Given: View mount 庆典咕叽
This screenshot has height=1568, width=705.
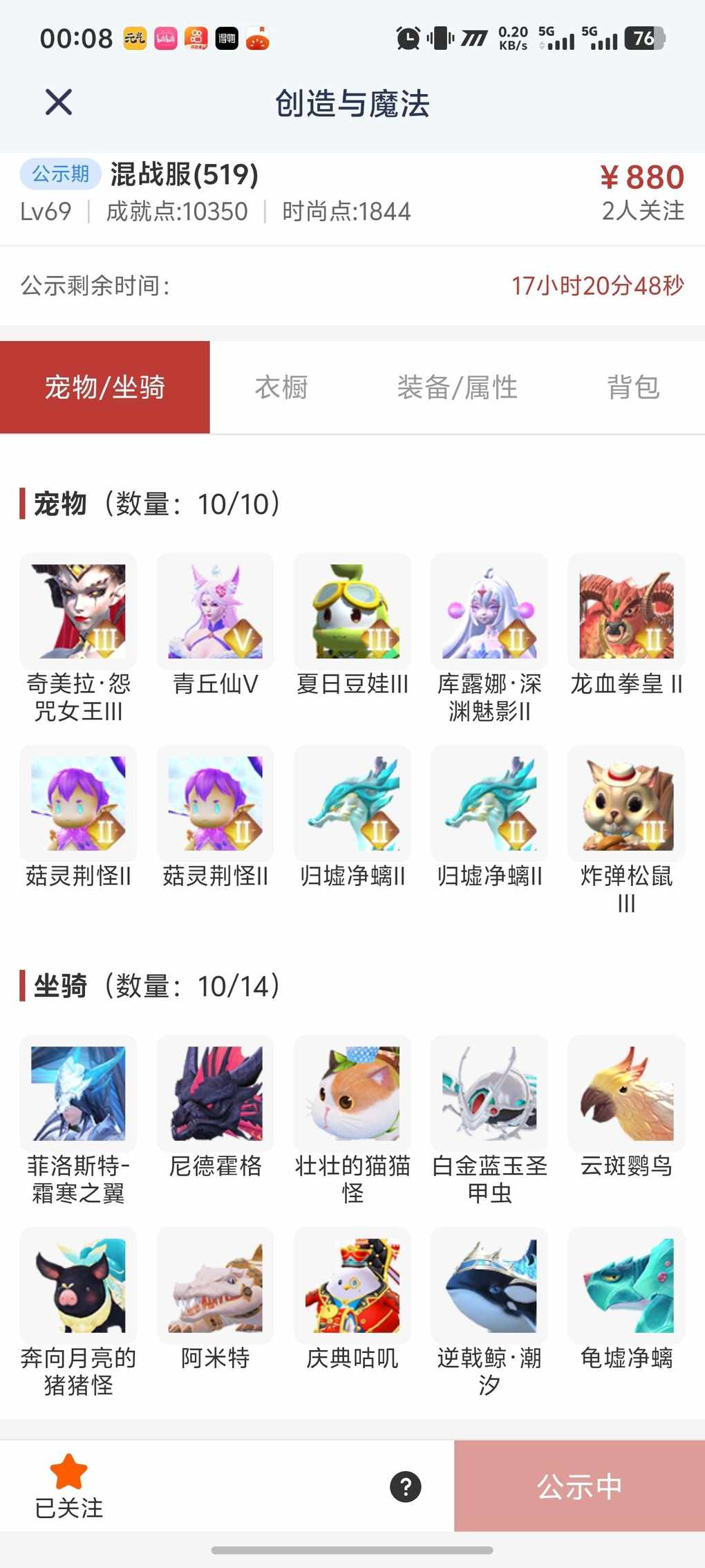Looking at the screenshot, I should pyautogui.click(x=352, y=1286).
